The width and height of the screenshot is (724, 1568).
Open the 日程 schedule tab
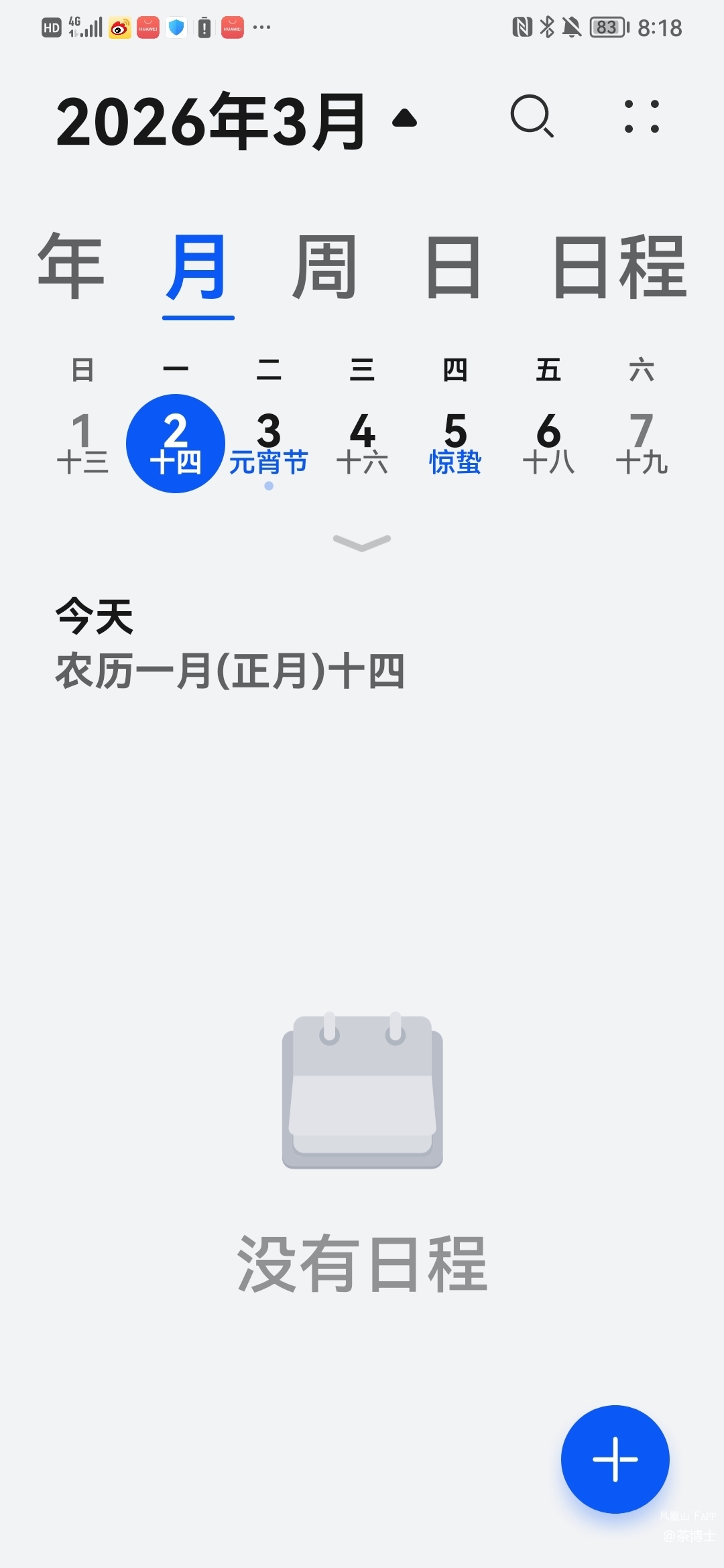619,267
